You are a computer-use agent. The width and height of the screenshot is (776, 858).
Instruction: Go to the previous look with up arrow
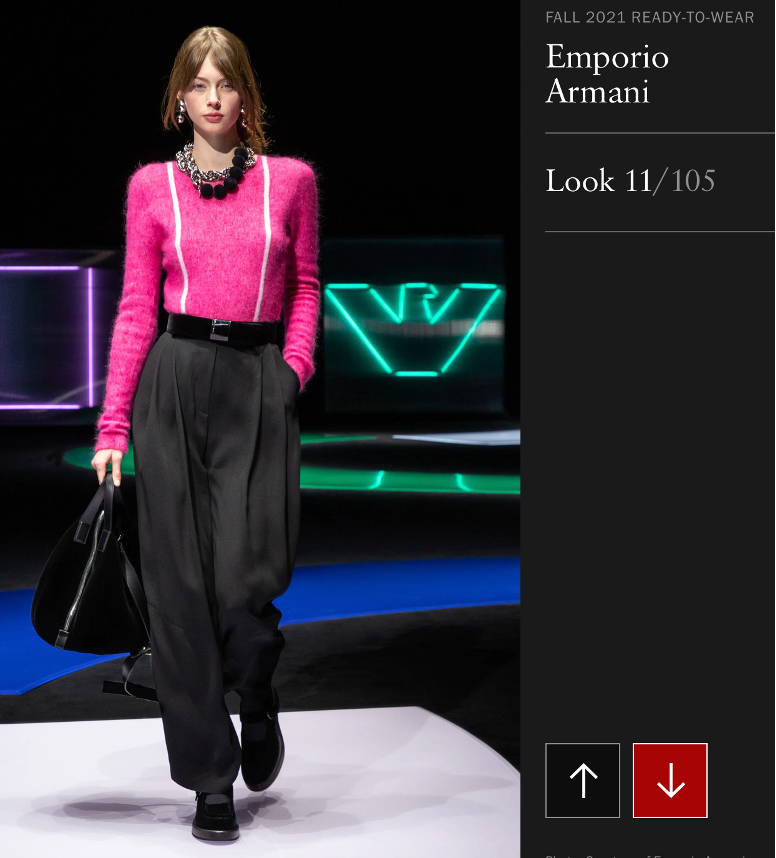(x=582, y=780)
